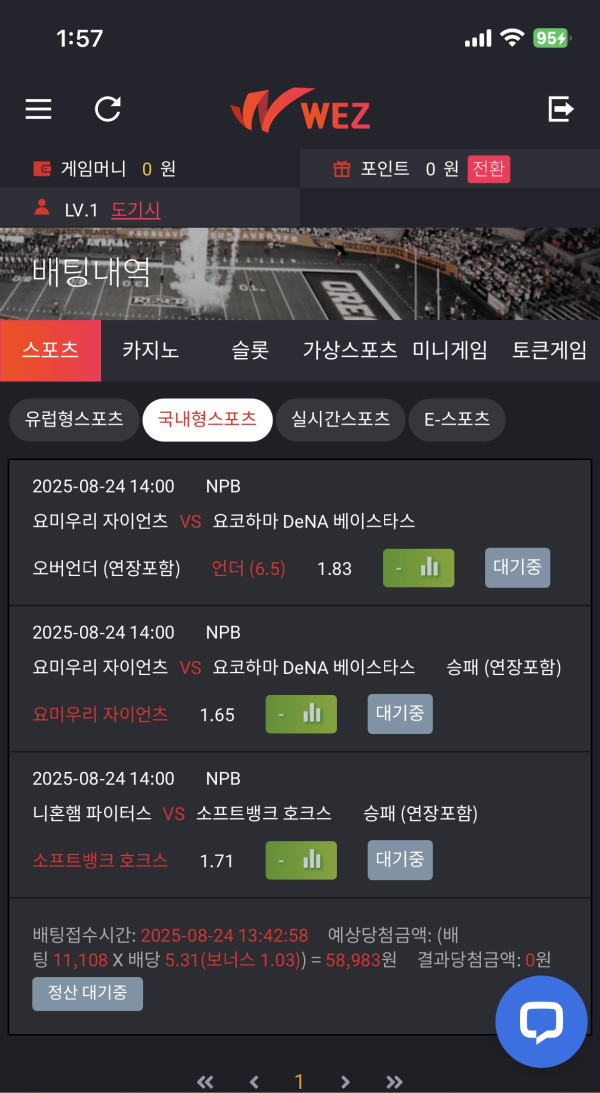
Task: Switch to the 토큰게임 tab
Action: pyautogui.click(x=549, y=350)
